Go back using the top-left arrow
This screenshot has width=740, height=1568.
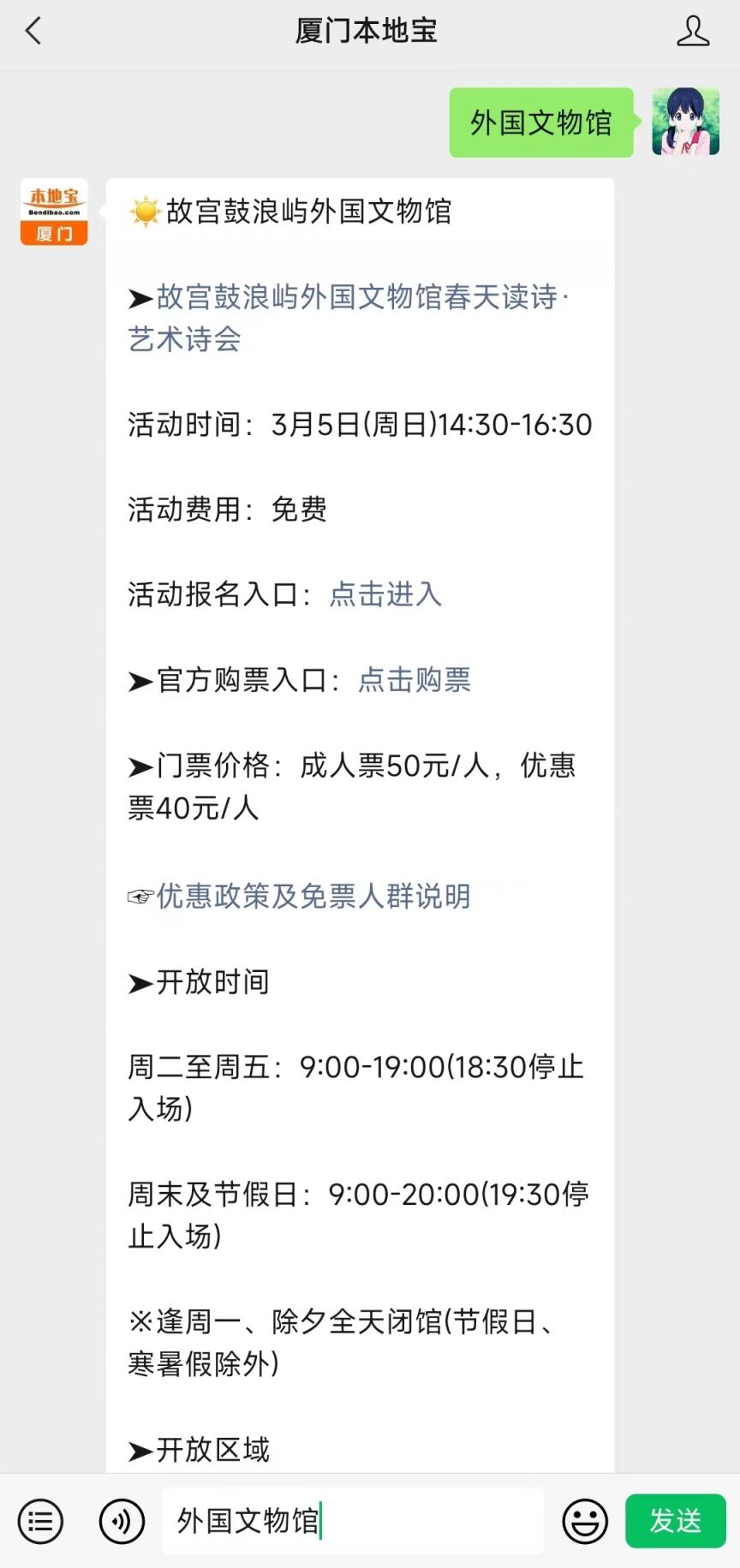[x=33, y=32]
